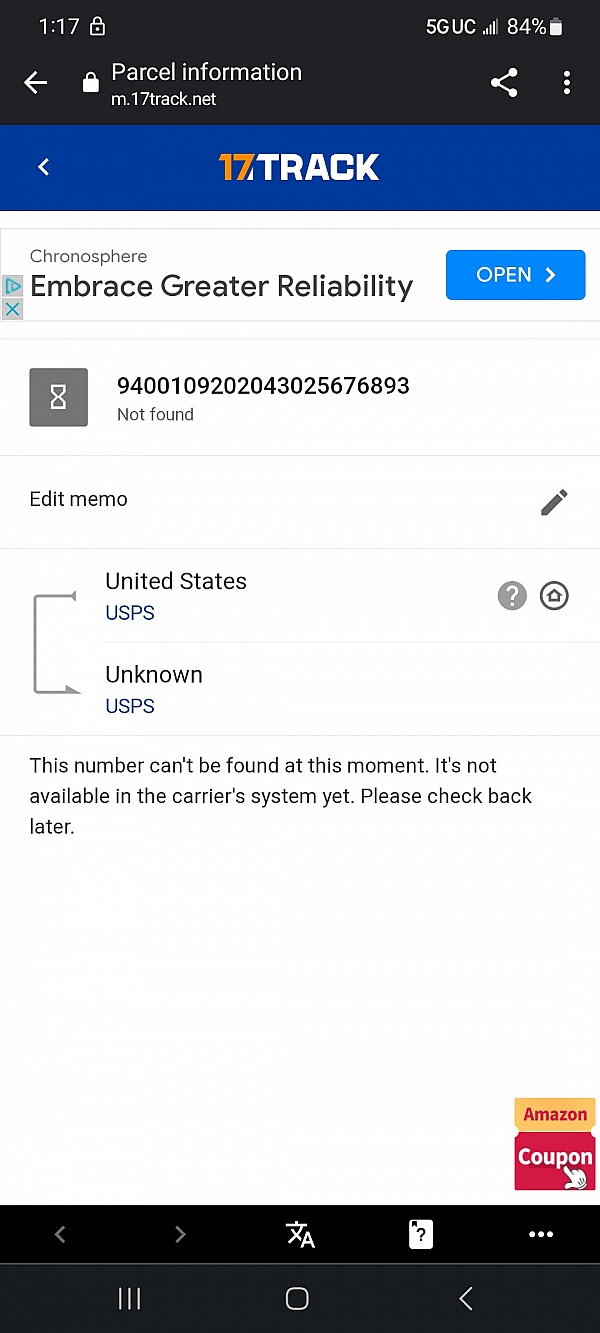
Task: Open the browser overflow menu
Action: [567, 83]
